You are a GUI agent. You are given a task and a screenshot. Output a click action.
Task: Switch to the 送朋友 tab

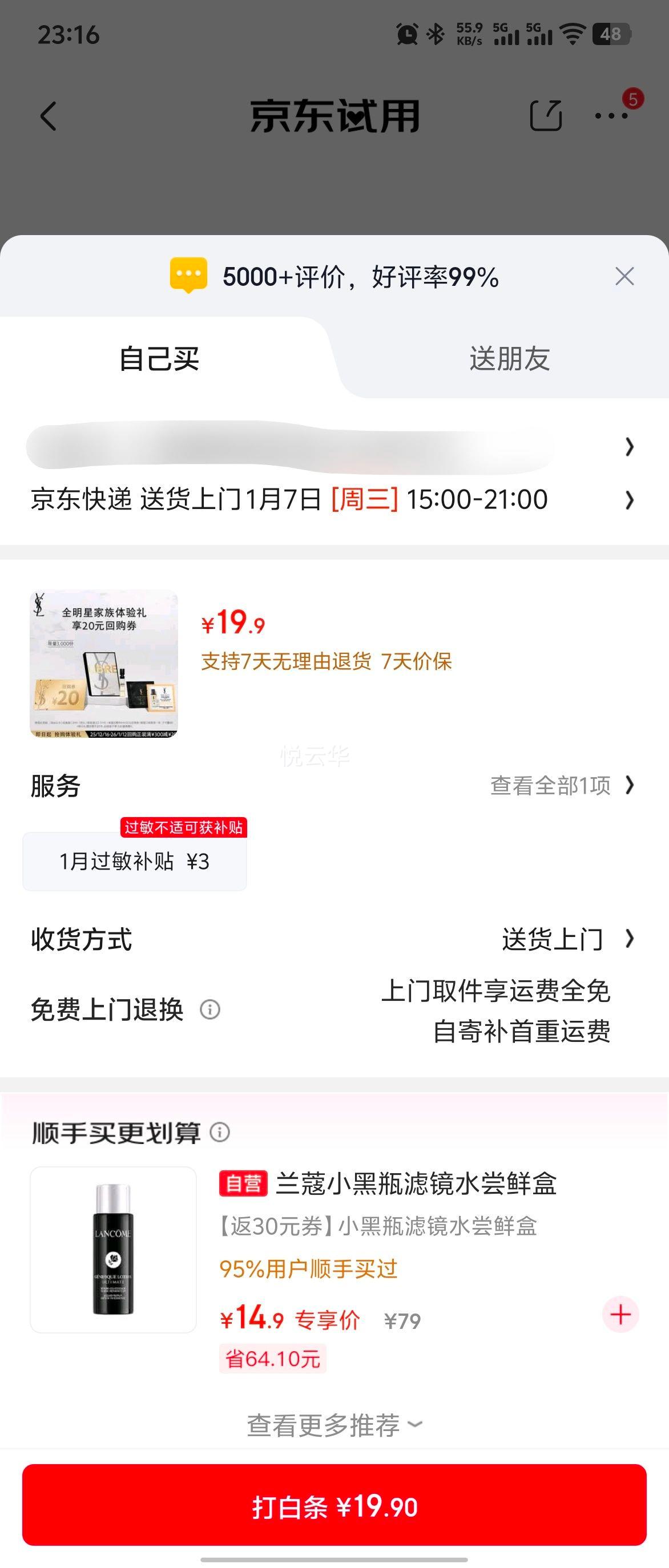click(510, 359)
